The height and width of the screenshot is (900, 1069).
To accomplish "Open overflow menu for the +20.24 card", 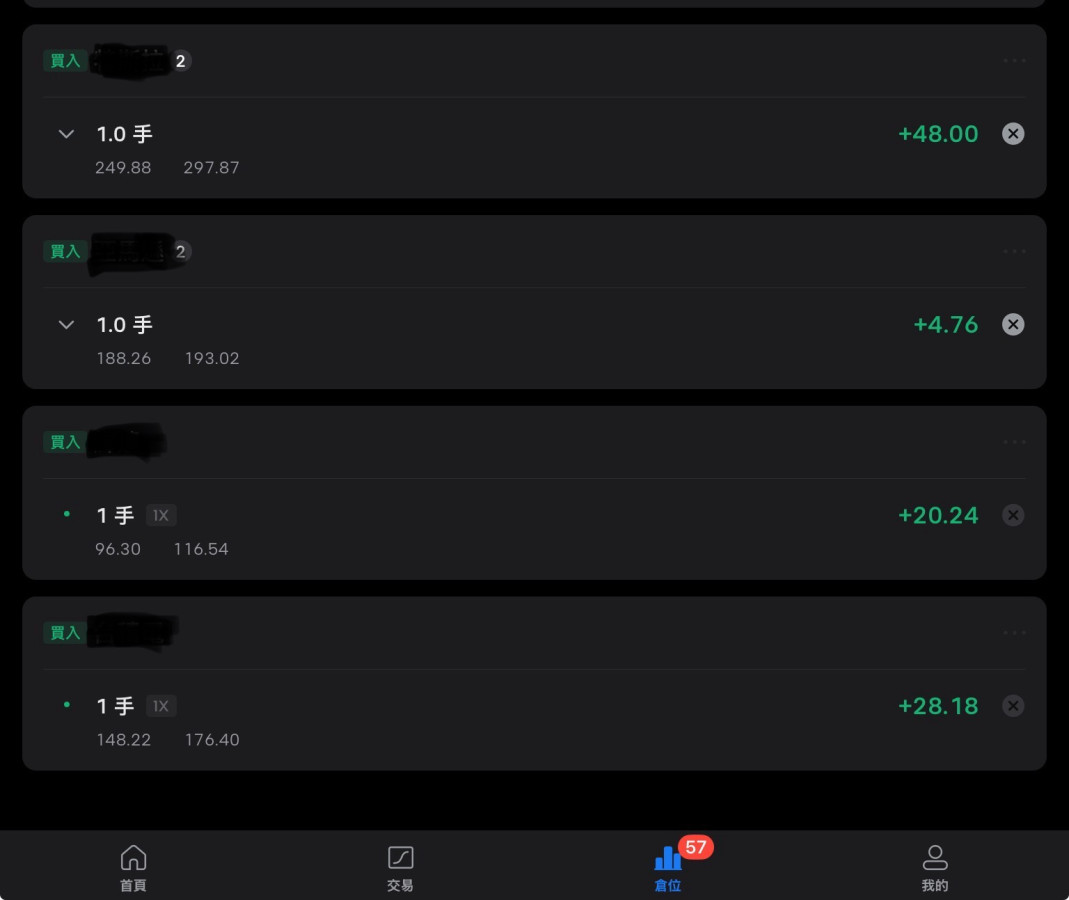I will (x=1014, y=443).
